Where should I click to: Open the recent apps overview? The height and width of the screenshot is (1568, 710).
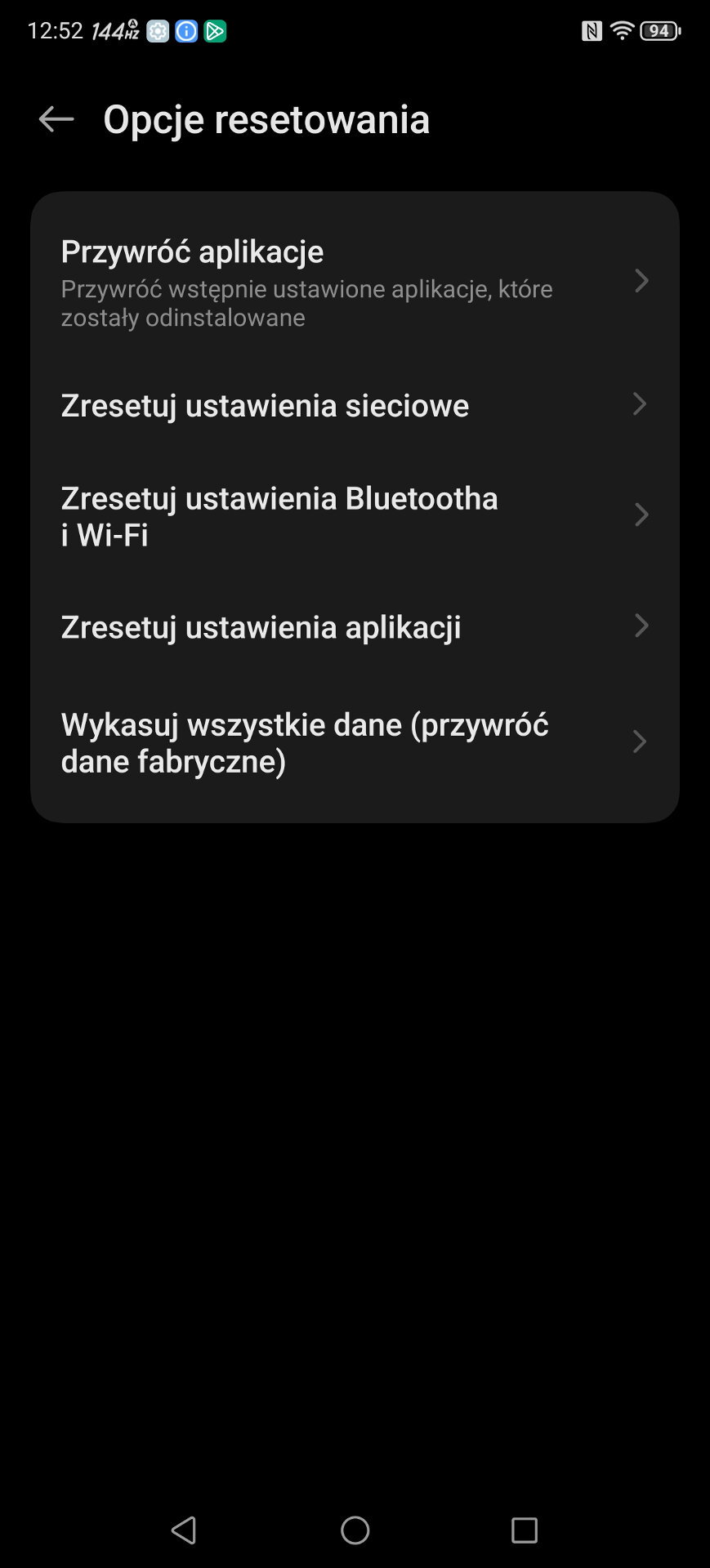[x=524, y=1530]
